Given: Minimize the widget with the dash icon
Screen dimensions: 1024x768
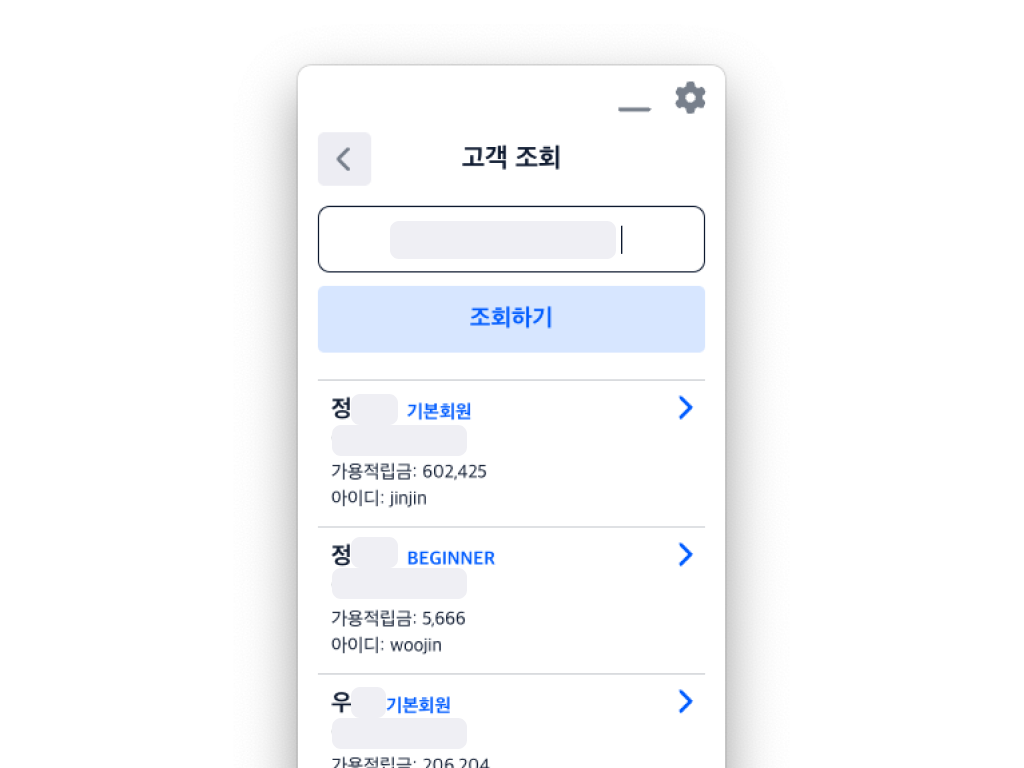Looking at the screenshot, I should coord(634,108).
